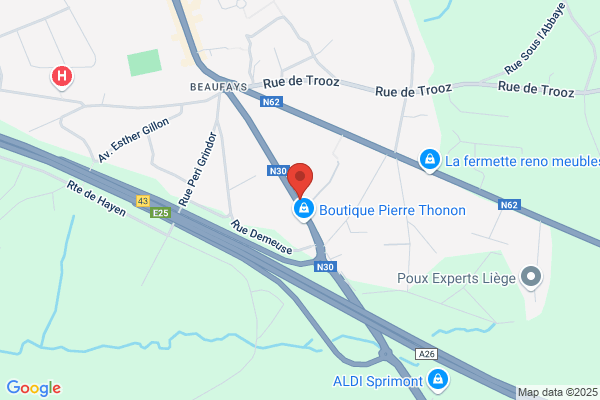The image size is (600, 400).
Task: Tap the red location pin
Action: click(x=301, y=178)
